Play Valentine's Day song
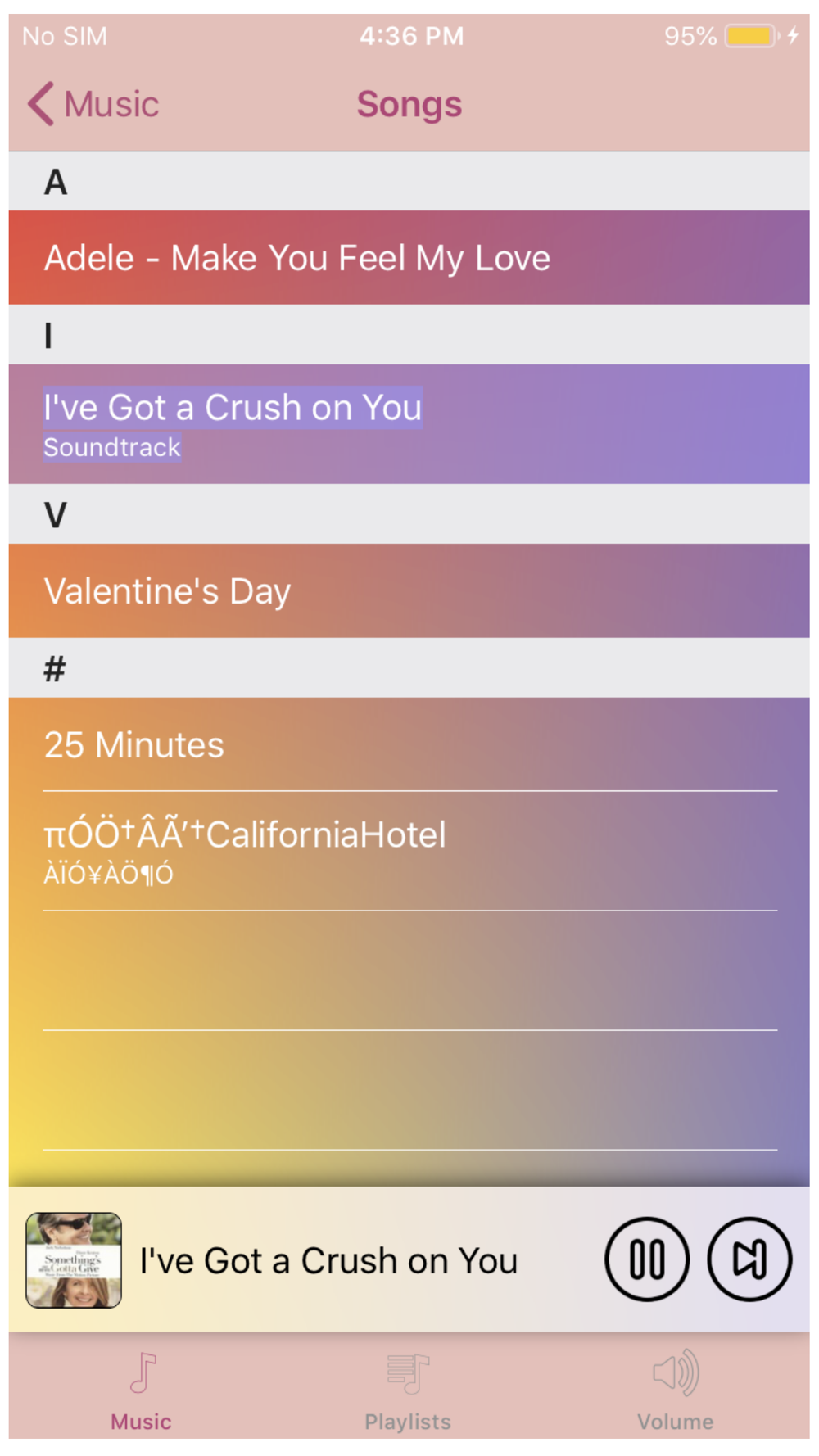The image size is (819, 1456). click(409, 591)
